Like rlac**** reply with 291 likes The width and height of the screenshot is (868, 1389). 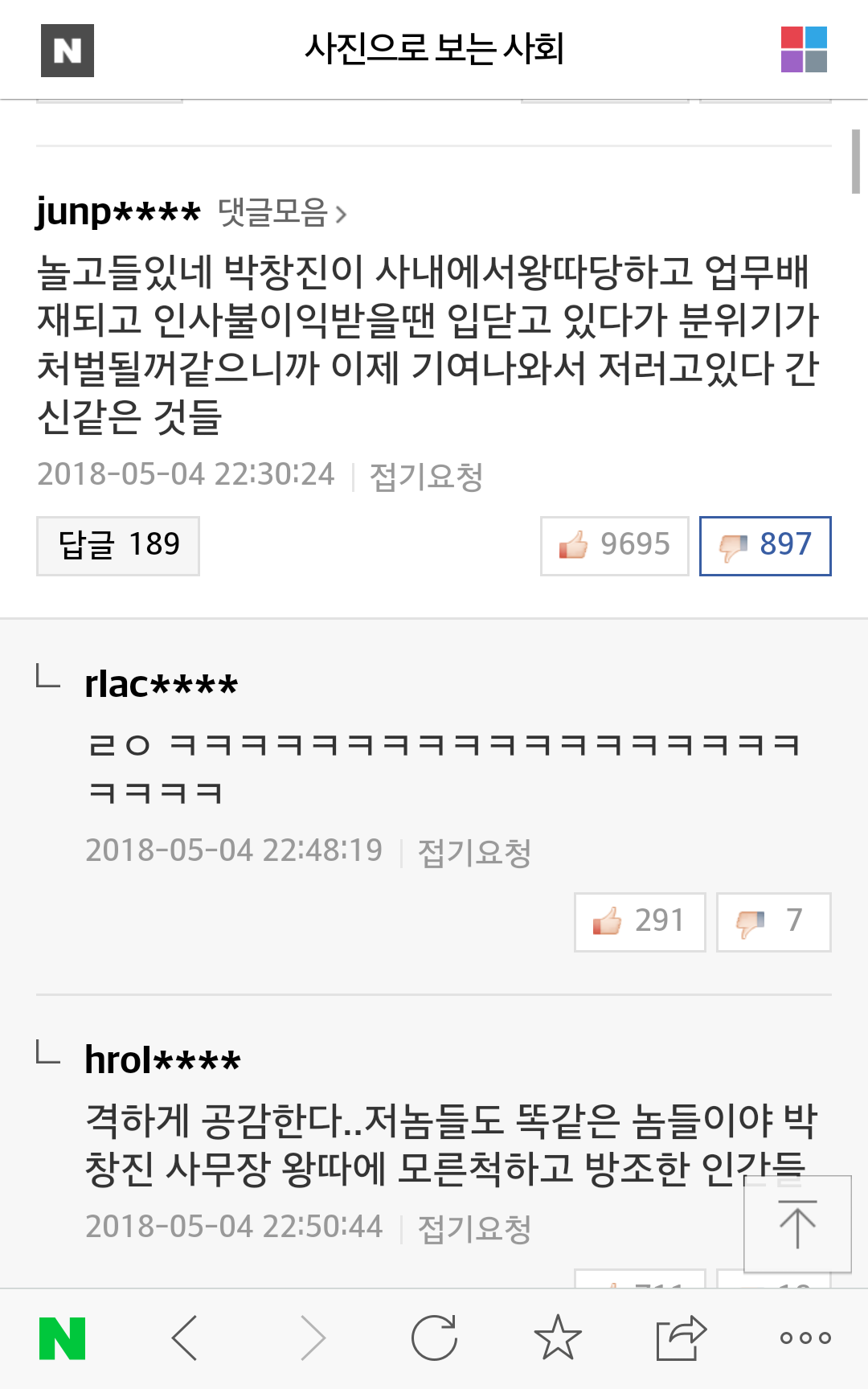[640, 922]
